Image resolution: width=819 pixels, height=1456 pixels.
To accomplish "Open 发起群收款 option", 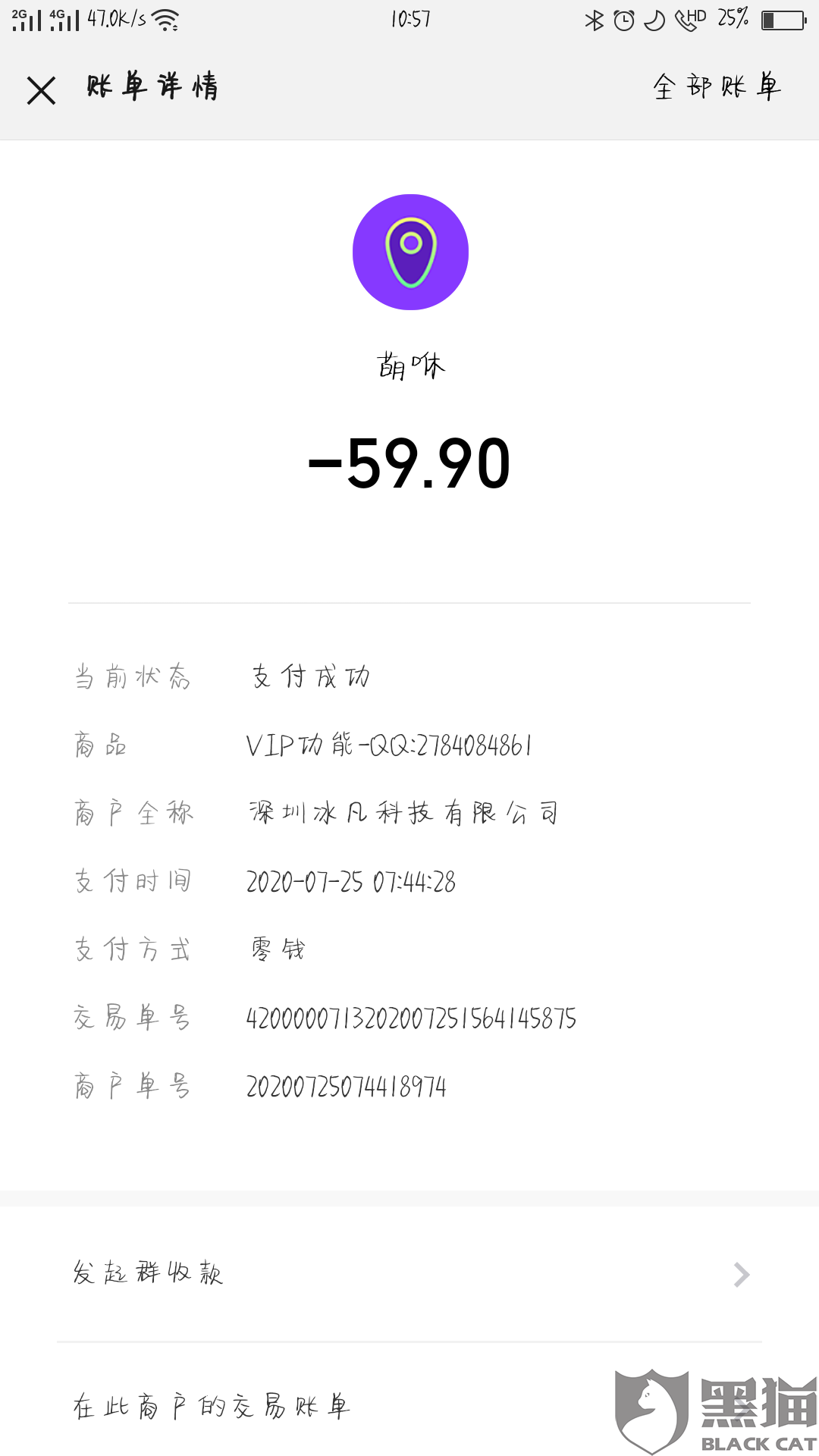I will (x=409, y=1273).
